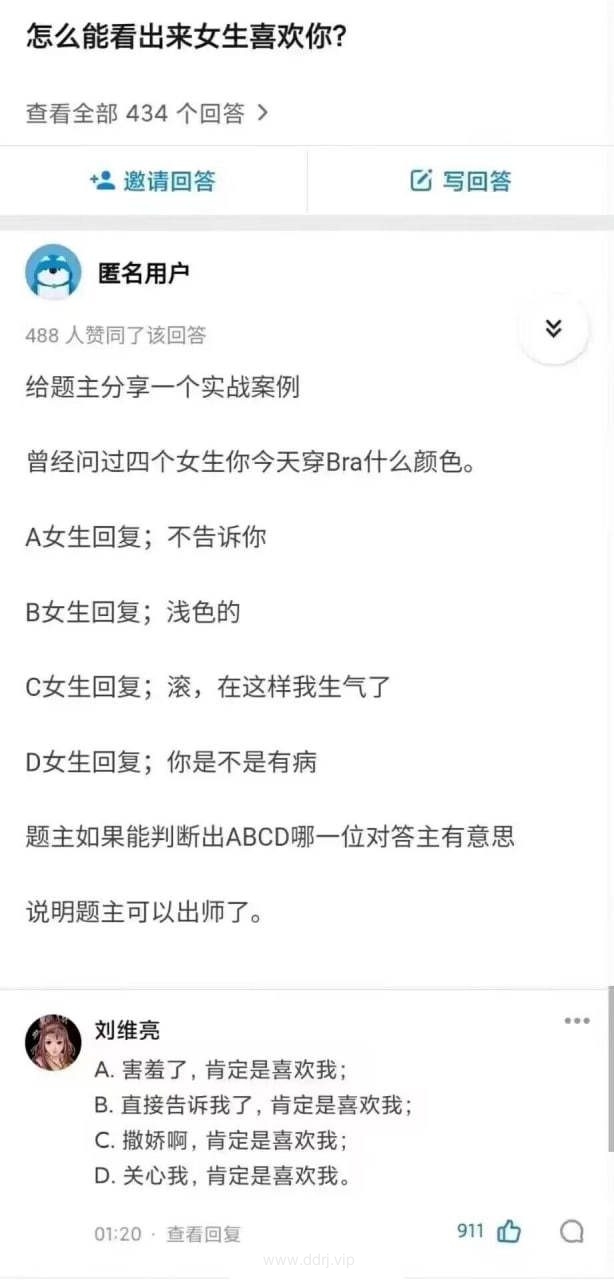Tap 写回答 to write an answer
This screenshot has height=1280, width=614.
pos(461,181)
